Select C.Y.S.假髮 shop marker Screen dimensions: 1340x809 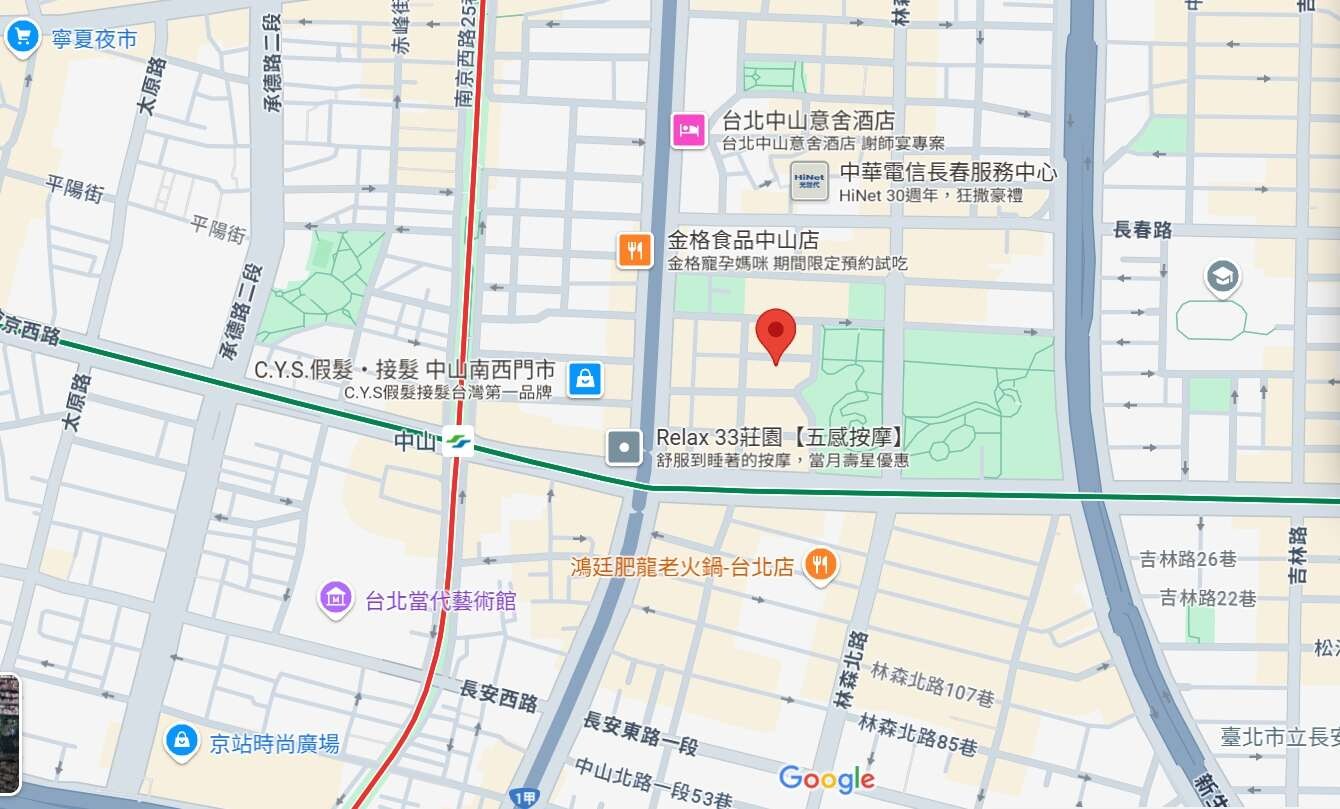click(x=585, y=379)
